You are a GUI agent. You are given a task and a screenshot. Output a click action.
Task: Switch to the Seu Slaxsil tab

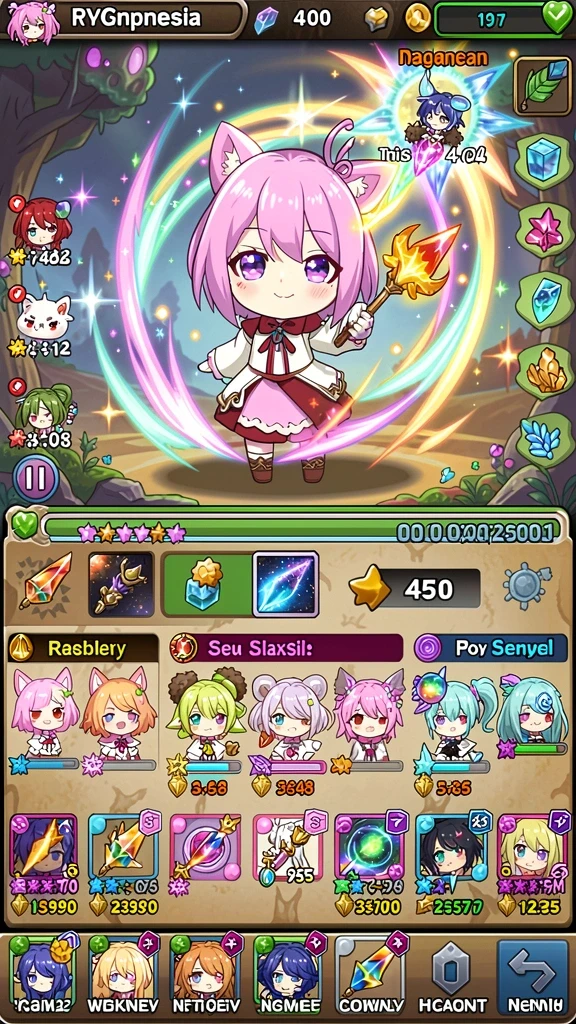(286, 648)
